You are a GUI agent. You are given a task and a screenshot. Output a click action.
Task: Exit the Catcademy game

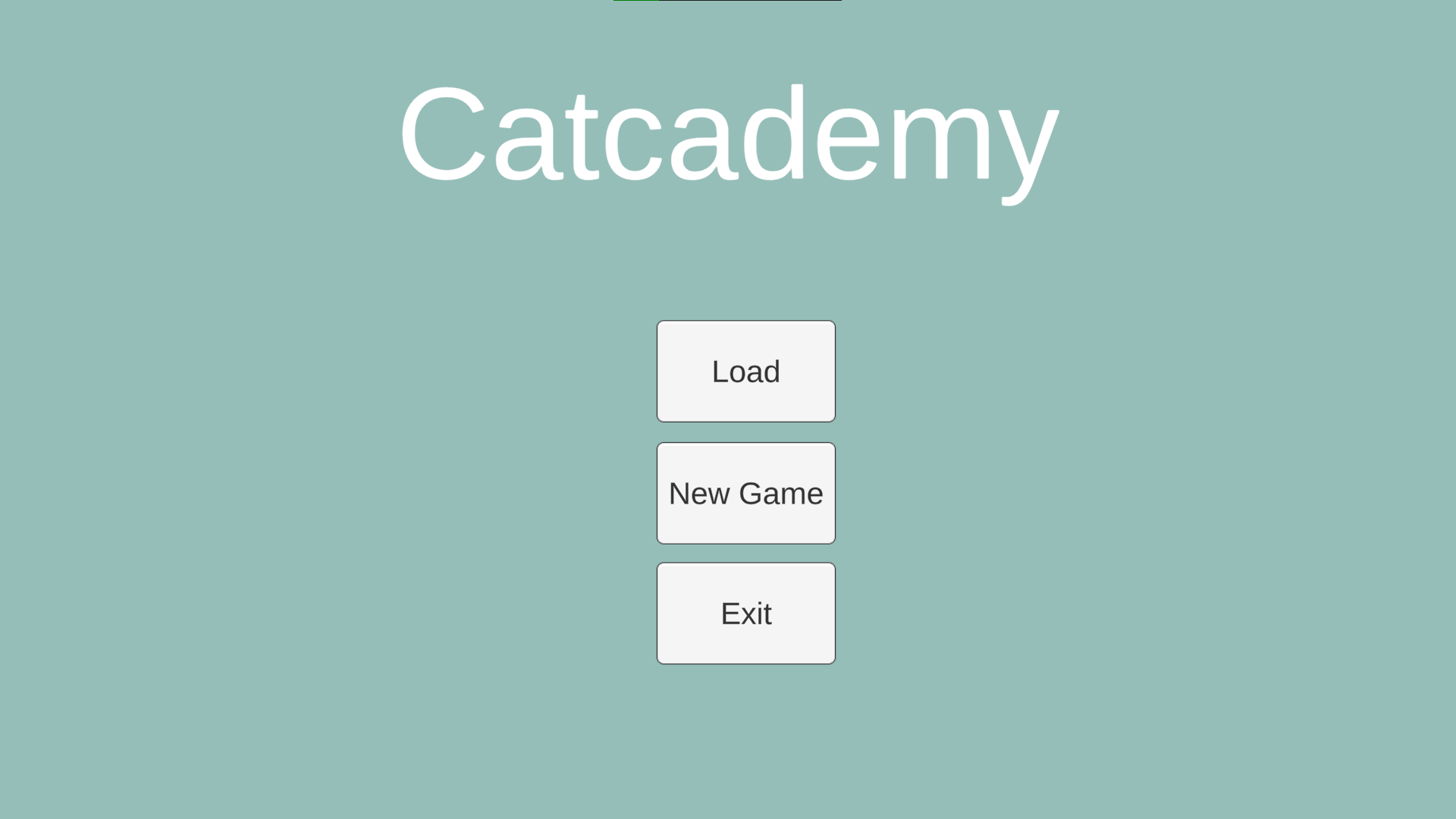pyautogui.click(x=745, y=613)
